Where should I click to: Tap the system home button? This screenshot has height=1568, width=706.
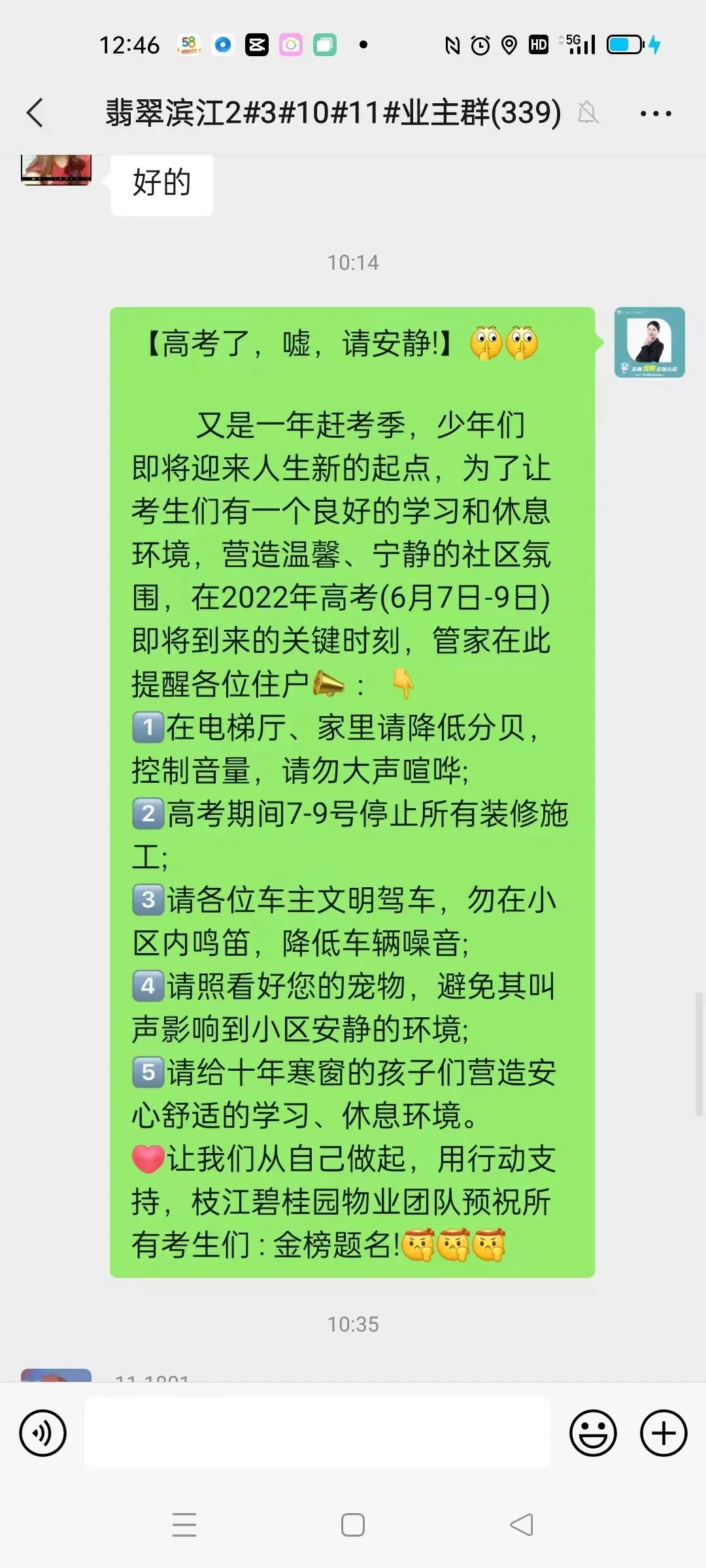coord(353,1525)
